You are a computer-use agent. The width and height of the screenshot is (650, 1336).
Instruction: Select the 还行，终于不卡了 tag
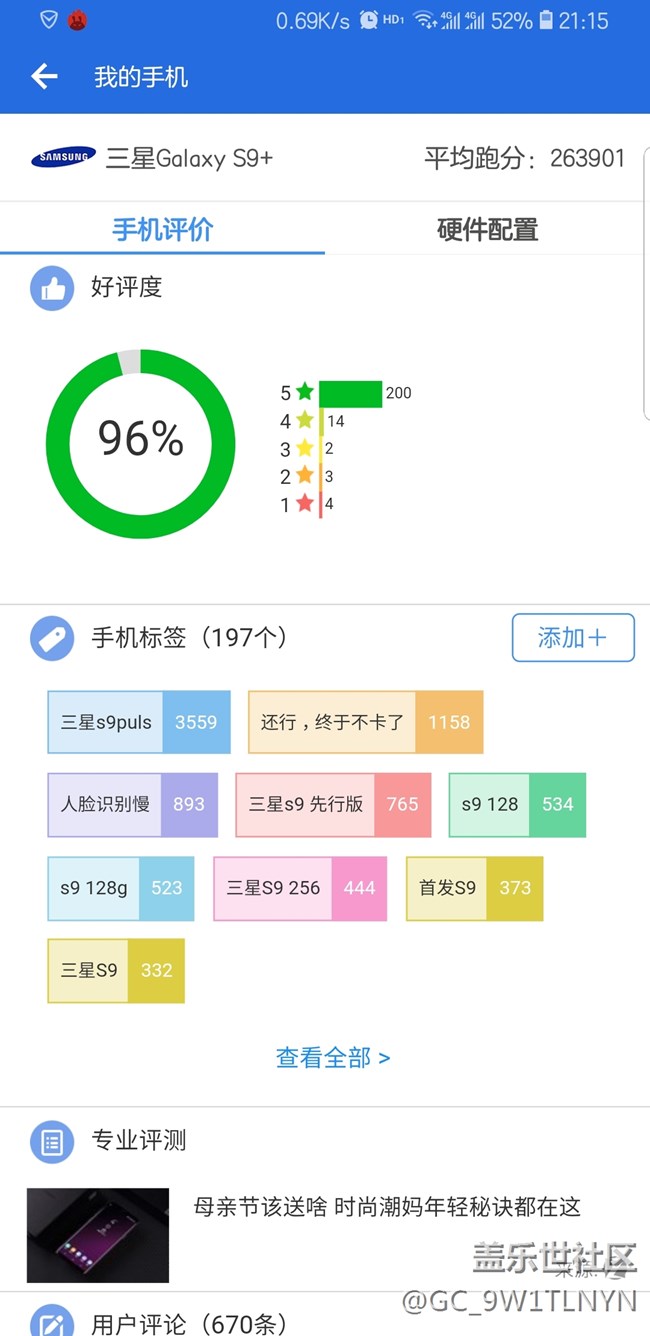366,722
